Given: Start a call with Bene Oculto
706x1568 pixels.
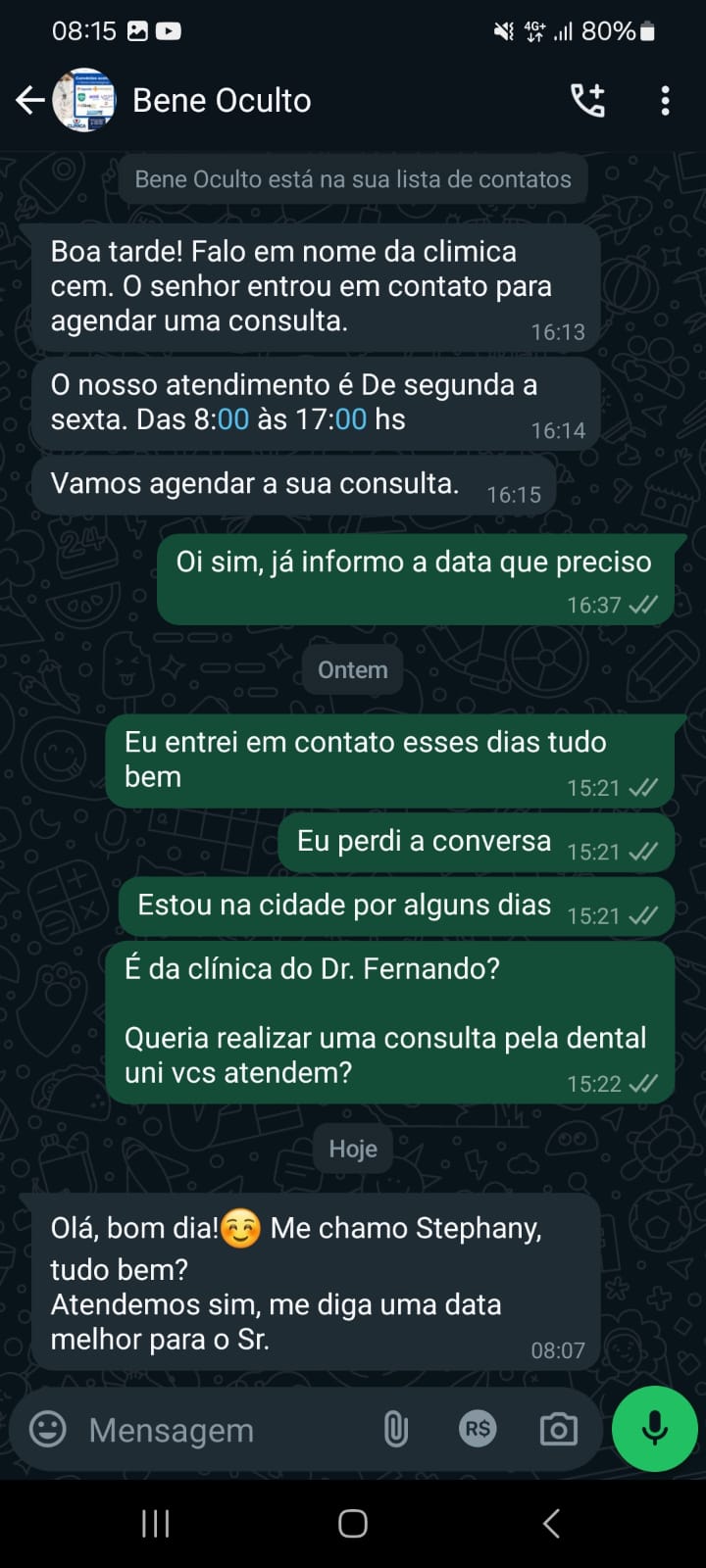Looking at the screenshot, I should click(x=587, y=100).
